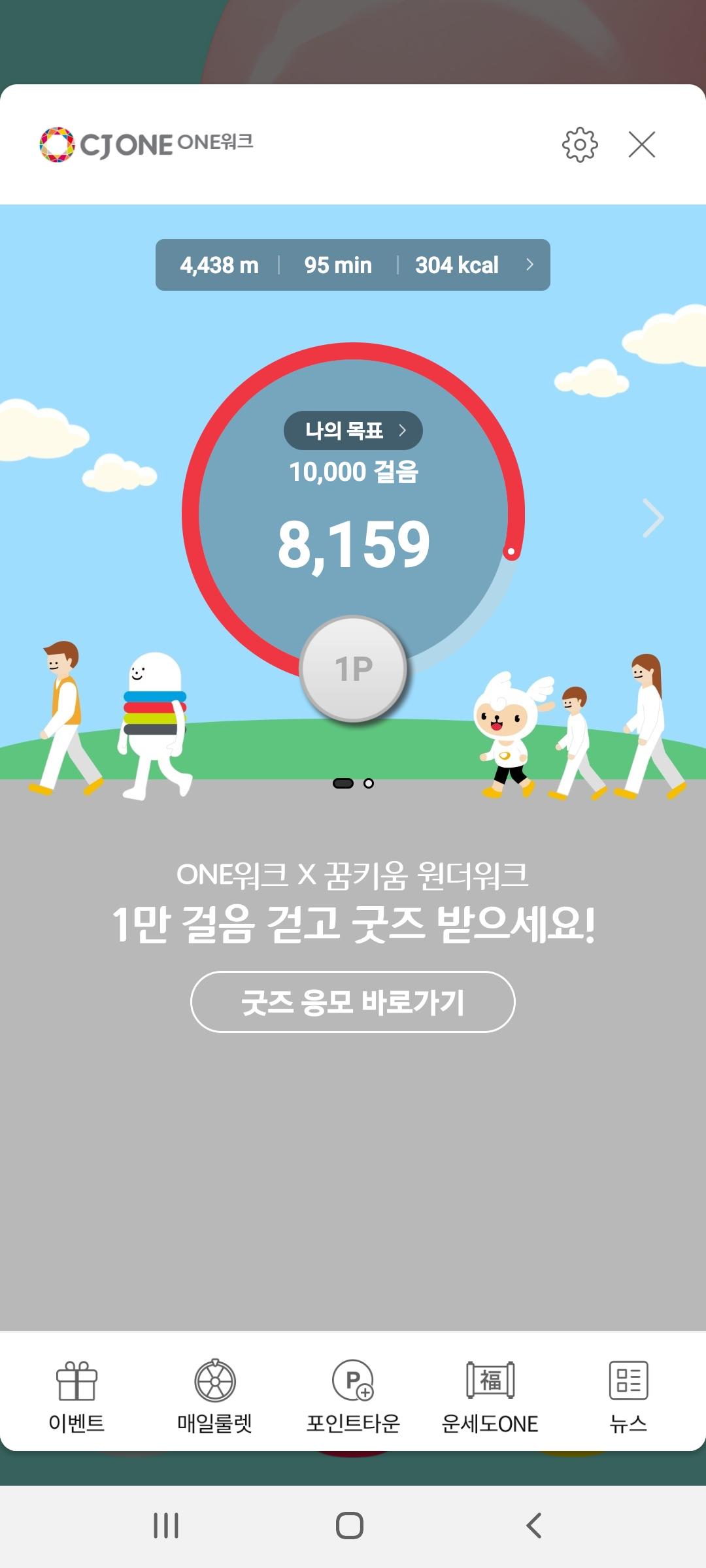Go back using system back button
Screen dimensions: 706x1568
534,1526
